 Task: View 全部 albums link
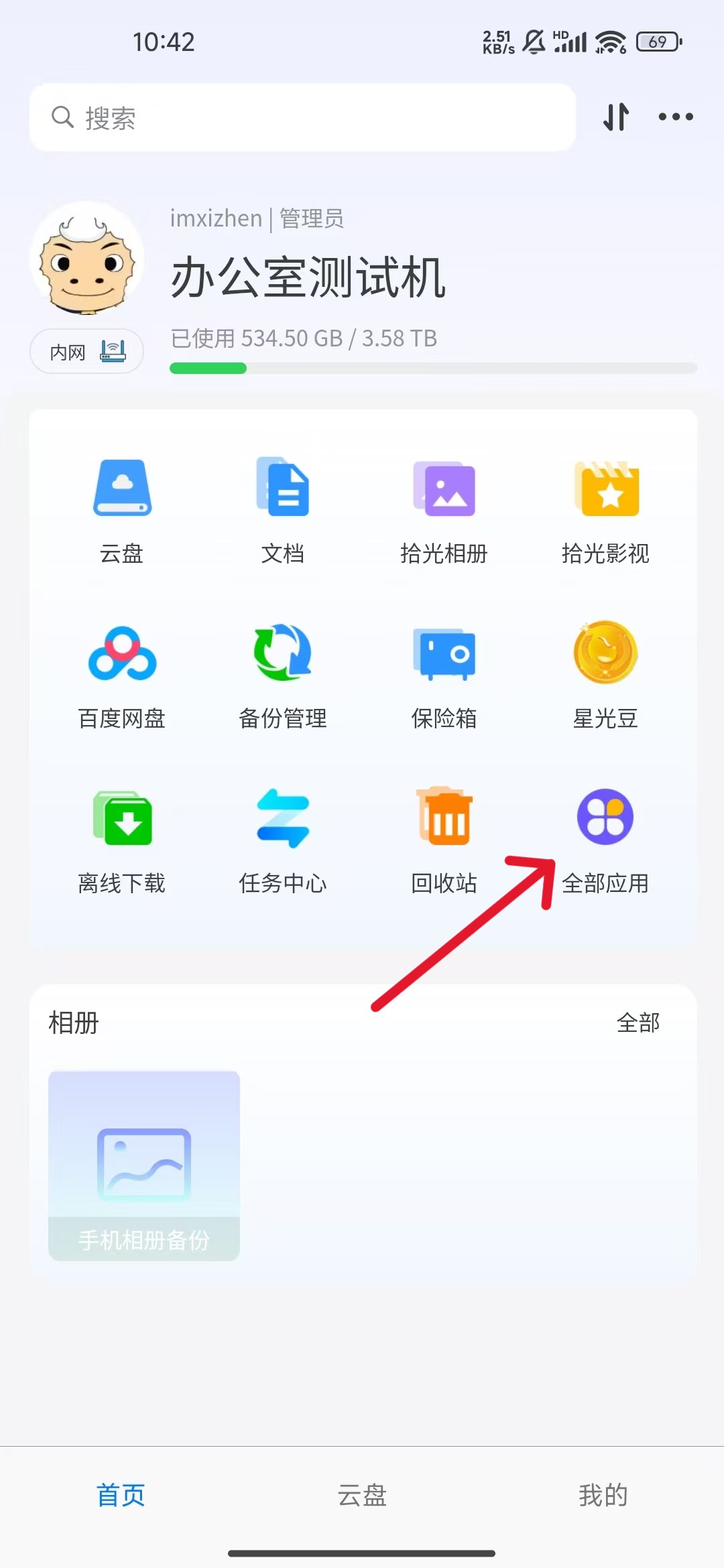(638, 1023)
